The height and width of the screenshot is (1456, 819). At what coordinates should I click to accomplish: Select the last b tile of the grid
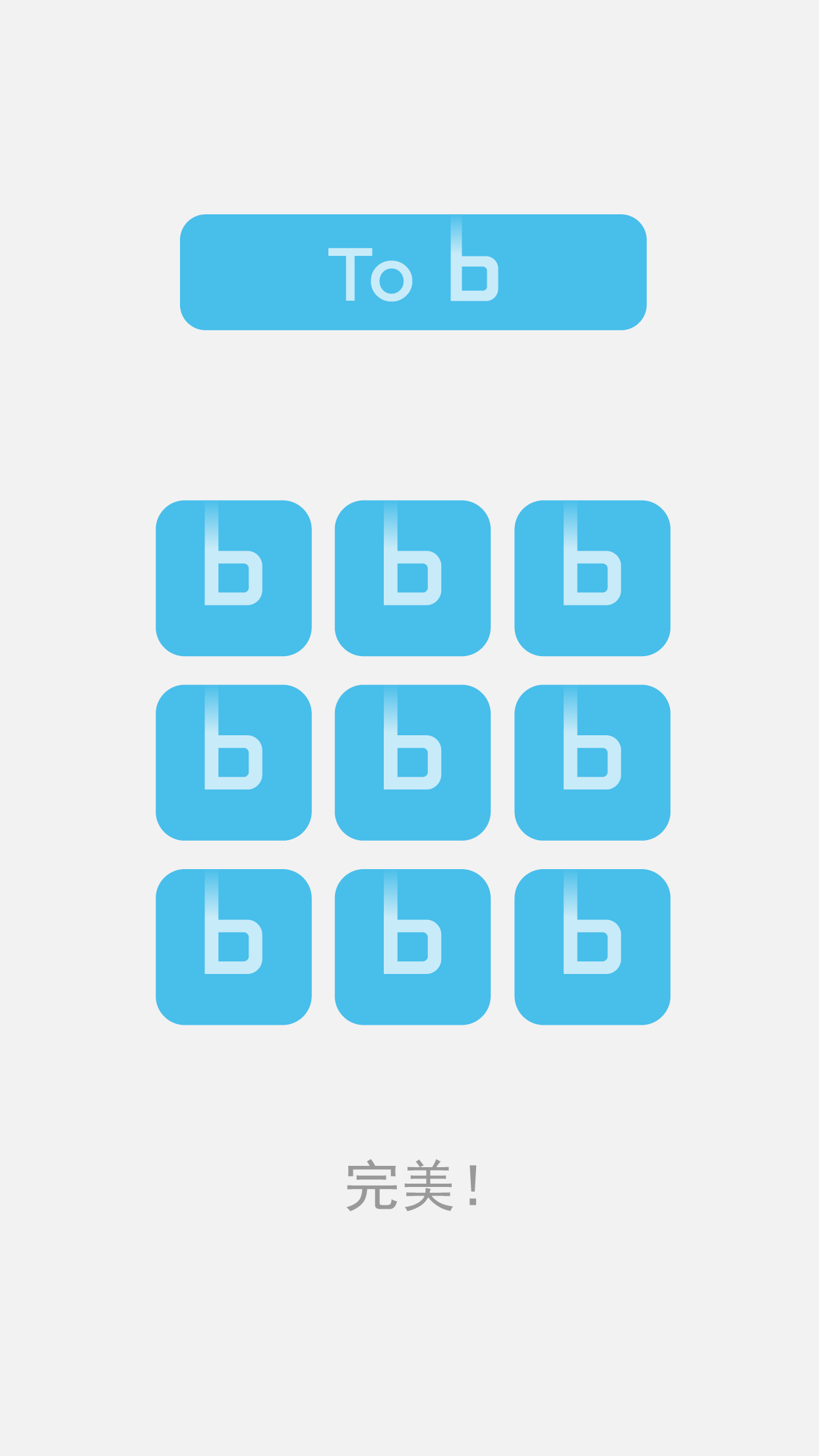click(592, 947)
